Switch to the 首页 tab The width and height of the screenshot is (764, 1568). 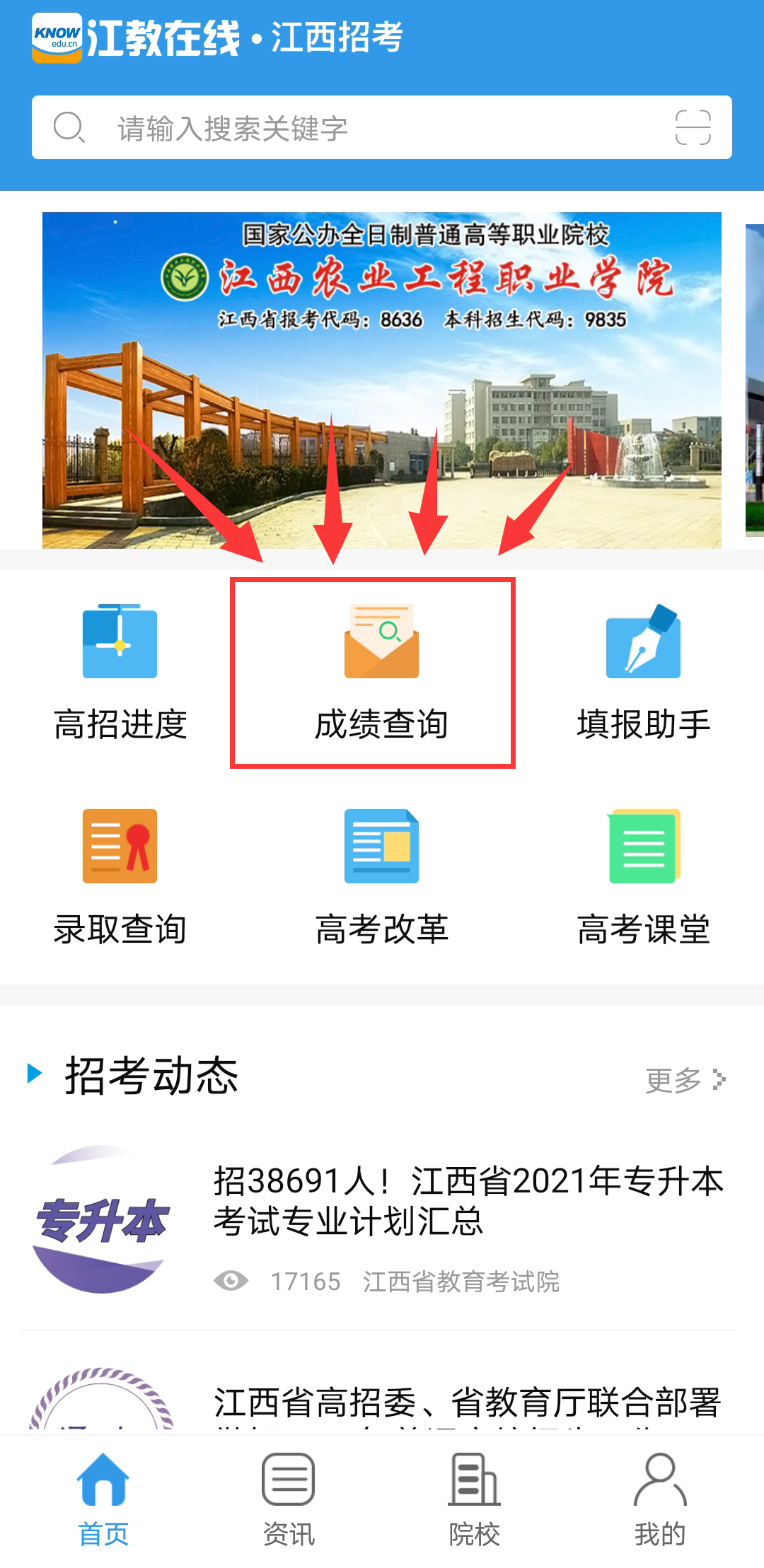[103, 1499]
